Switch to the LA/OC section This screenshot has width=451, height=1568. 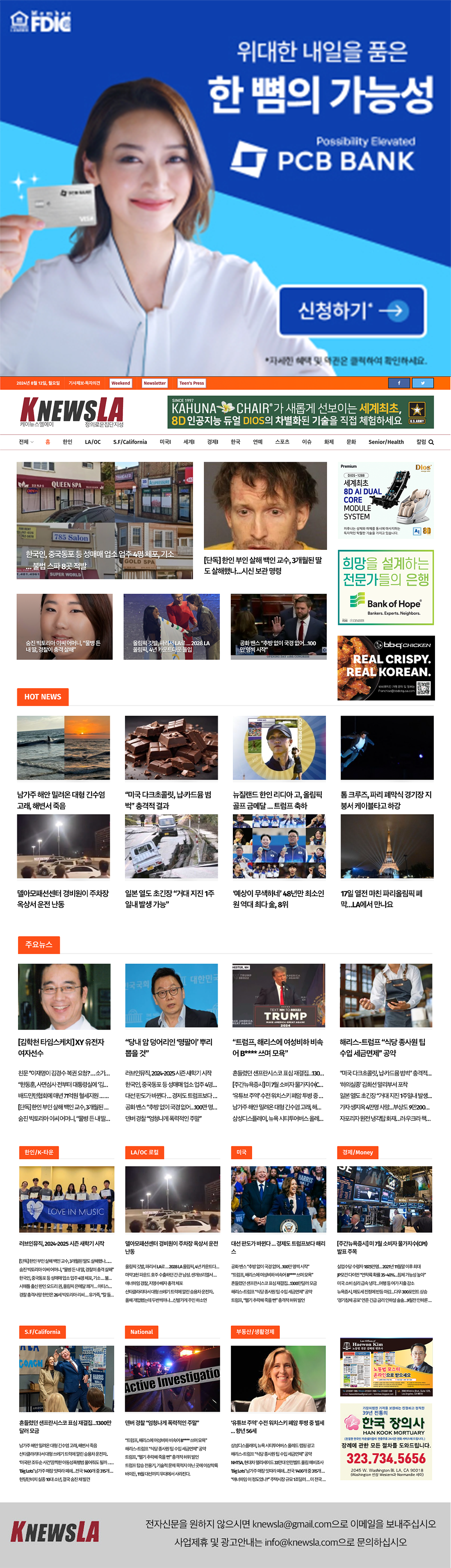pyautogui.click(x=92, y=442)
